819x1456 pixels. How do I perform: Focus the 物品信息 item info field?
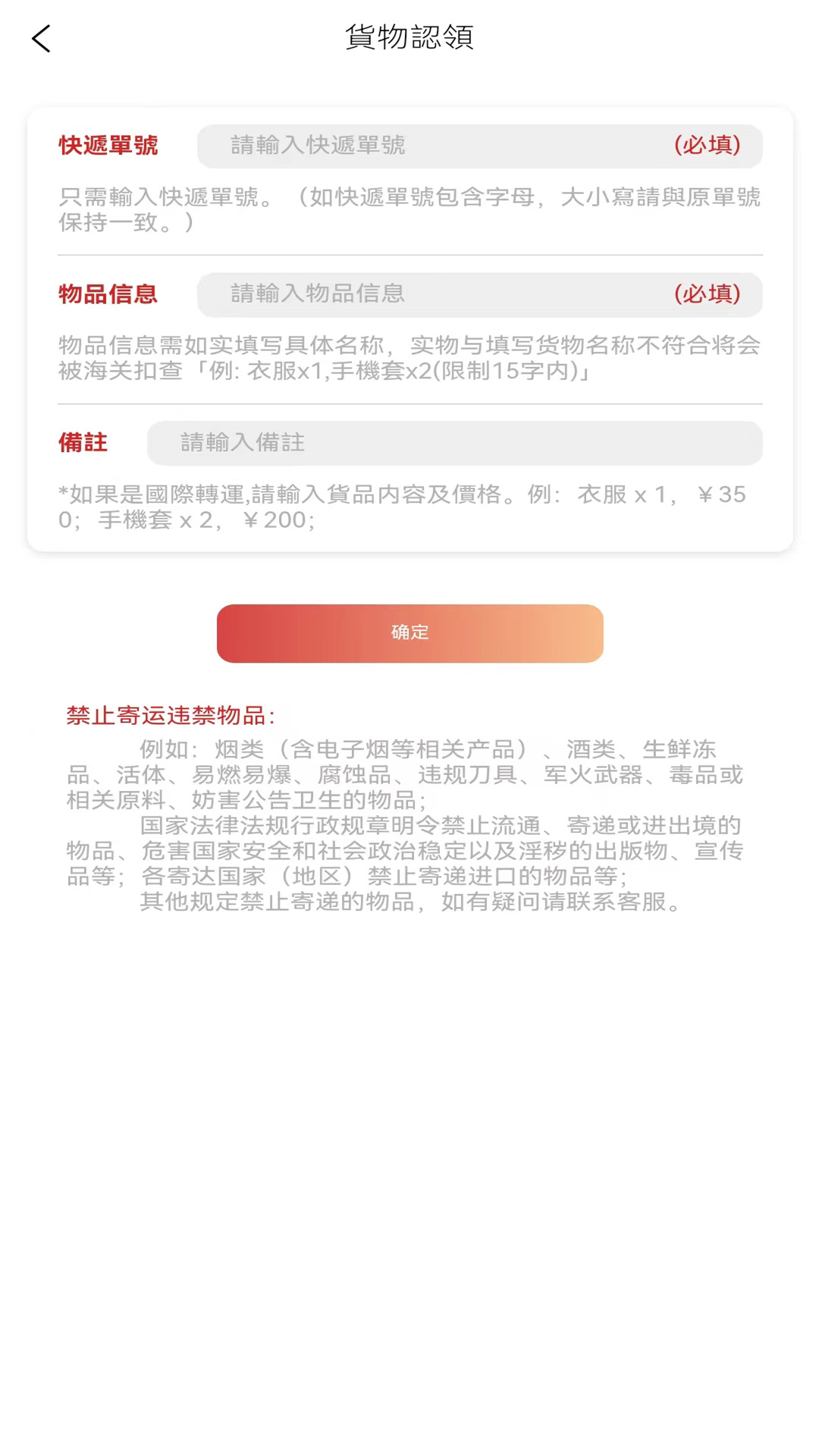479,294
